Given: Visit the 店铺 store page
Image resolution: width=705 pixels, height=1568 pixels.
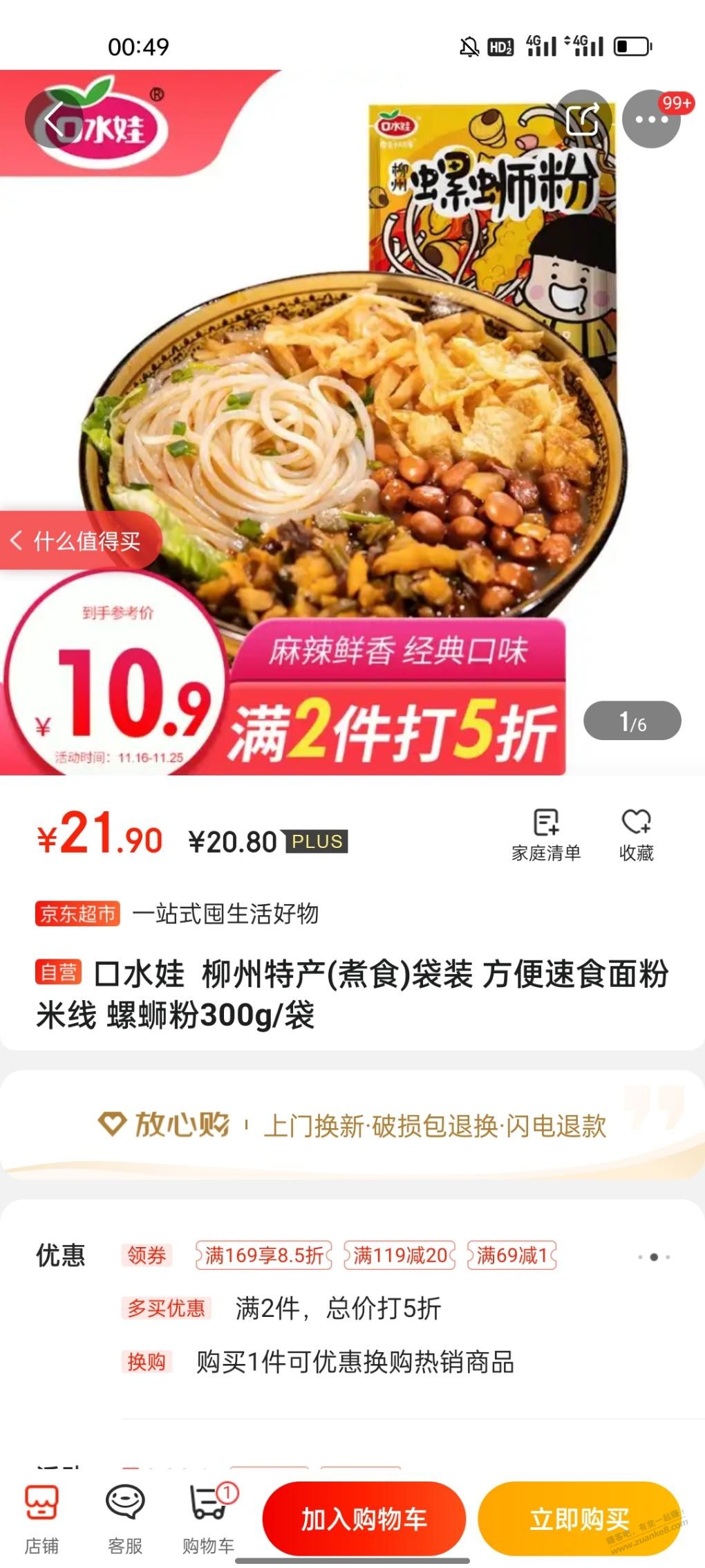Looking at the screenshot, I should tap(41, 1518).
